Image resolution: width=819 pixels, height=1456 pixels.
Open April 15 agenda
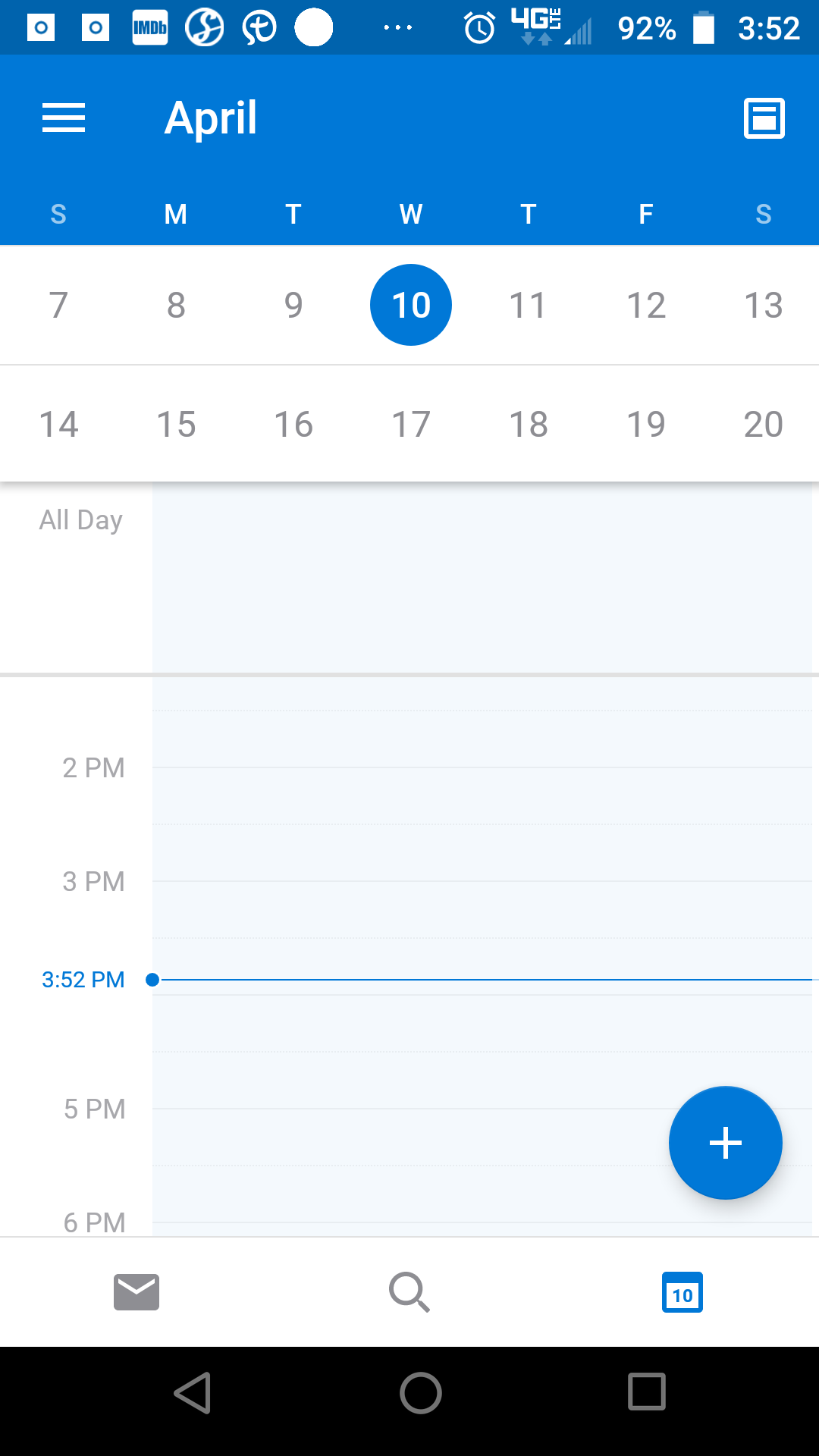click(176, 424)
